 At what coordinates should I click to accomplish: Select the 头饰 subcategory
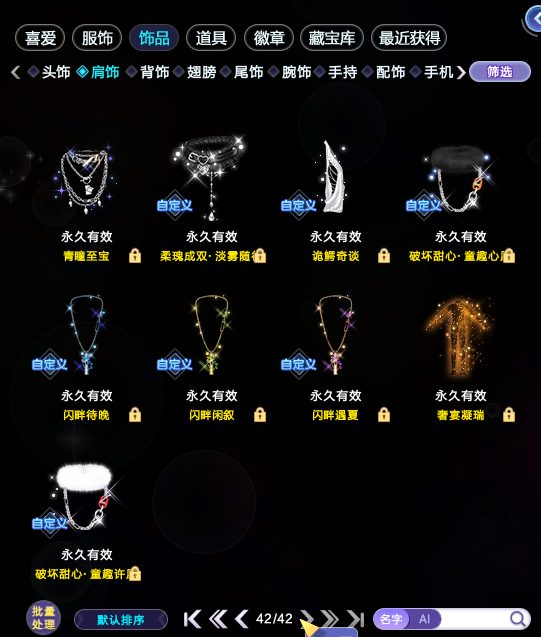click(x=49, y=72)
